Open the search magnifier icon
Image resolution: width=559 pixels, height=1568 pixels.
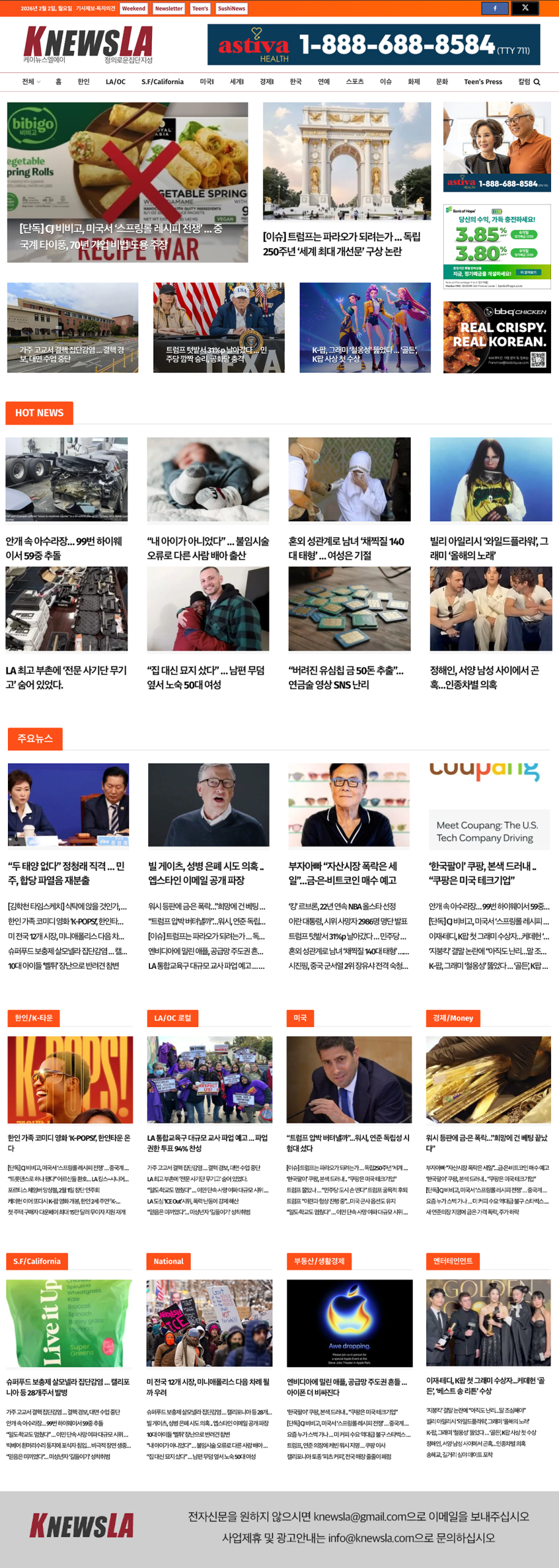coord(537,82)
